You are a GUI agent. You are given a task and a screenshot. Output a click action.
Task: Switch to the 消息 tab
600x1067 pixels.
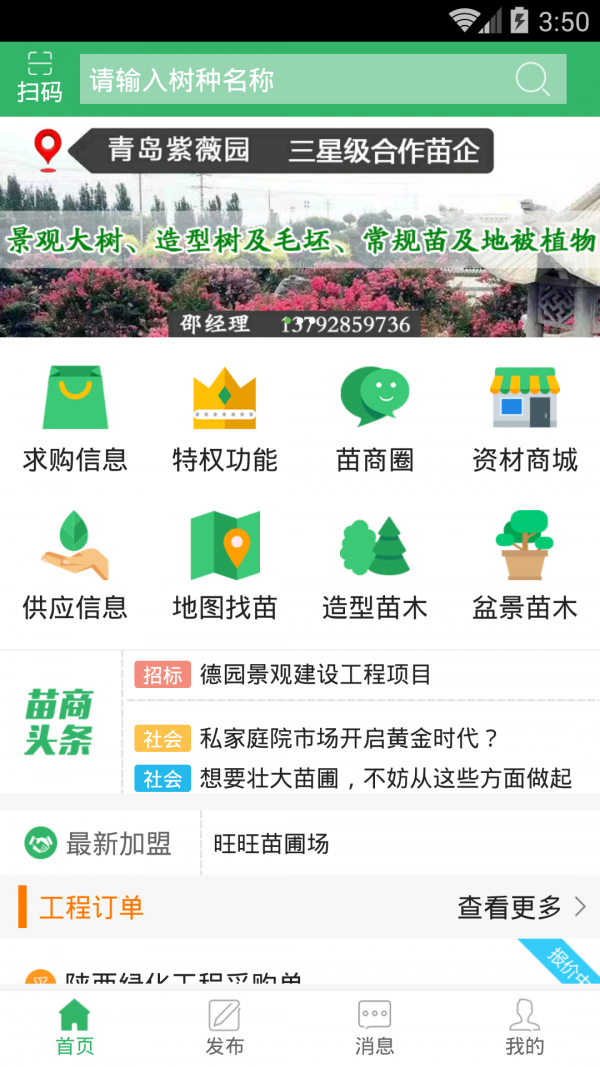coord(375,1028)
